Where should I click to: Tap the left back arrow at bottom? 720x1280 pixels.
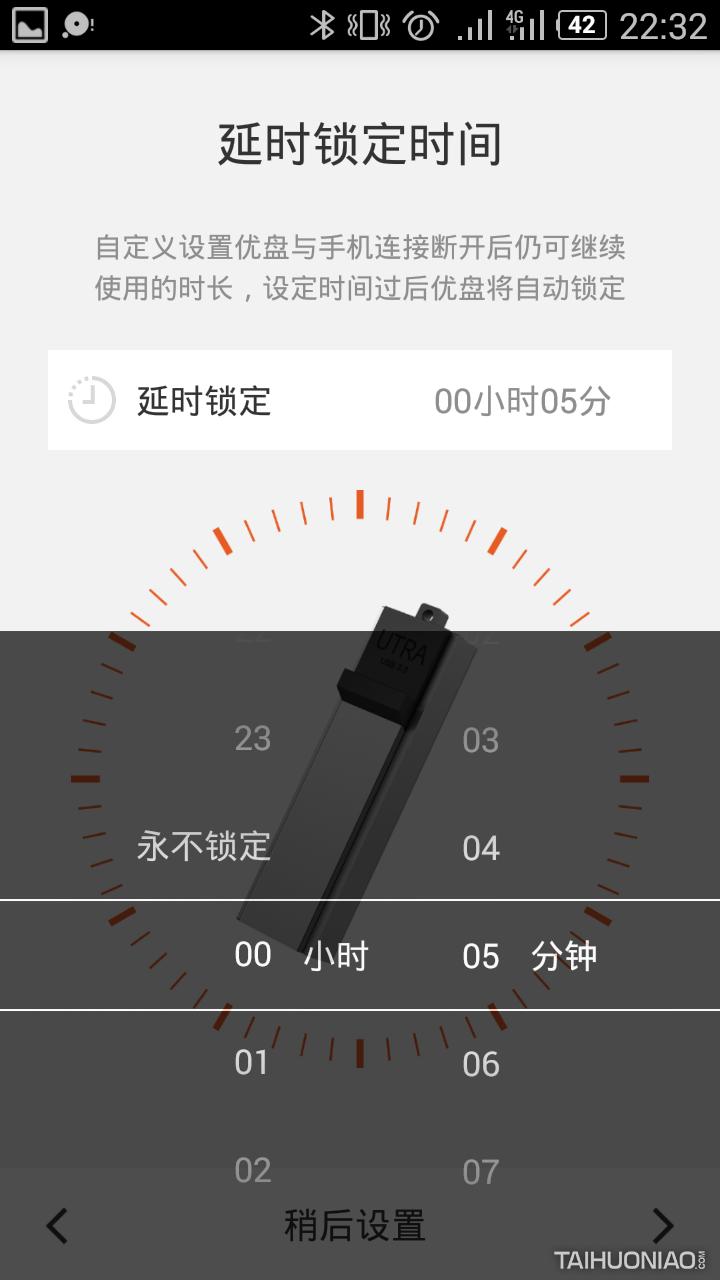[56, 1223]
